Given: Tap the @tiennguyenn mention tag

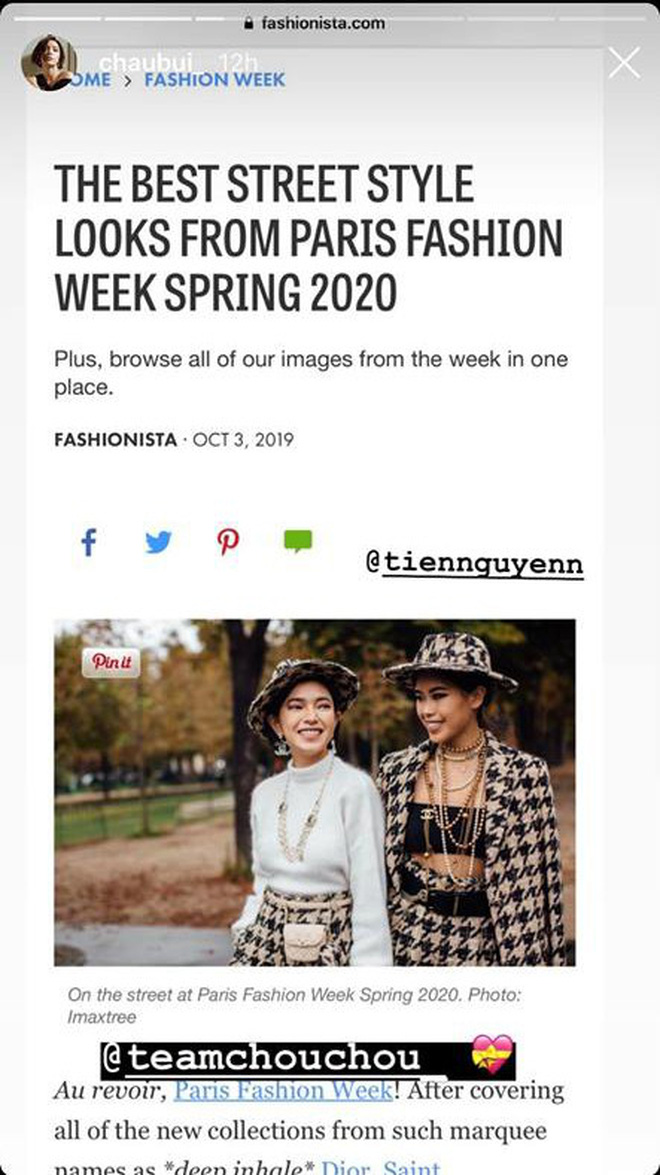Looking at the screenshot, I should point(475,565).
